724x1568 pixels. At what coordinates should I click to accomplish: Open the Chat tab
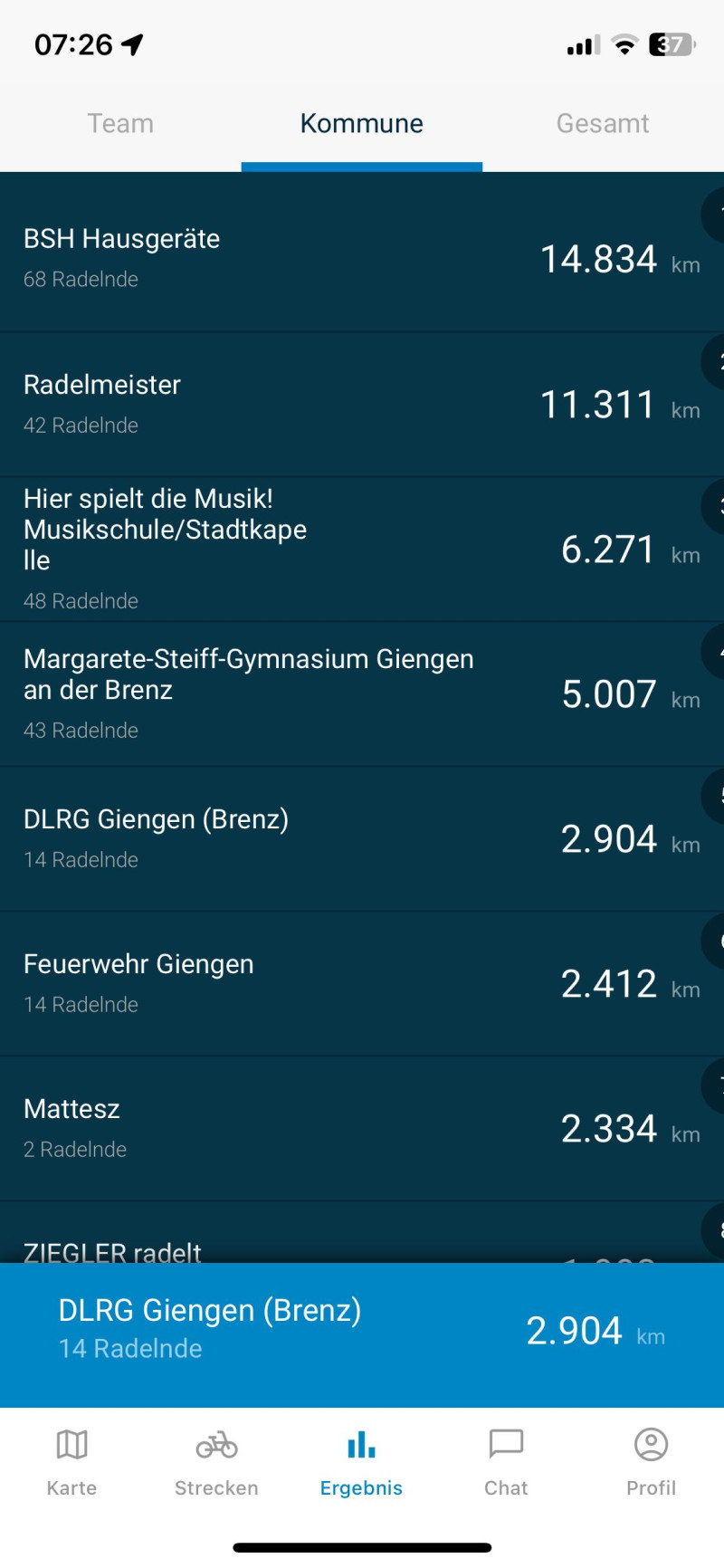(507, 1462)
